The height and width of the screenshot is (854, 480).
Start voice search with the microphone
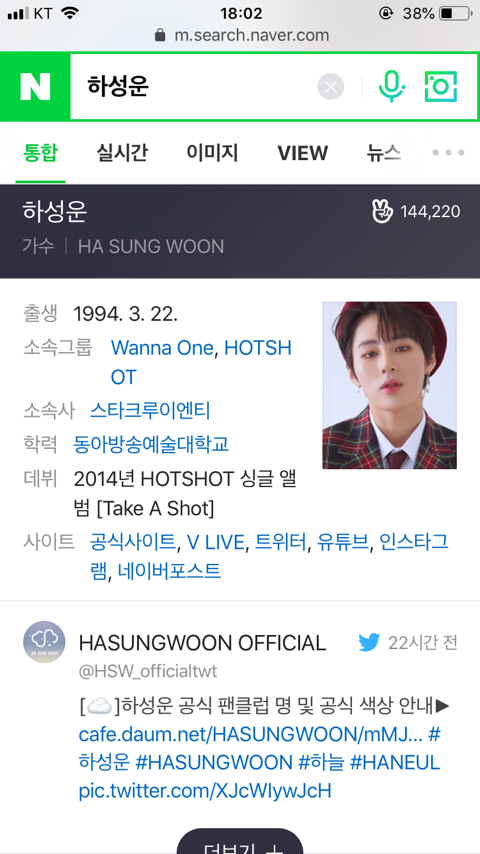(x=392, y=87)
